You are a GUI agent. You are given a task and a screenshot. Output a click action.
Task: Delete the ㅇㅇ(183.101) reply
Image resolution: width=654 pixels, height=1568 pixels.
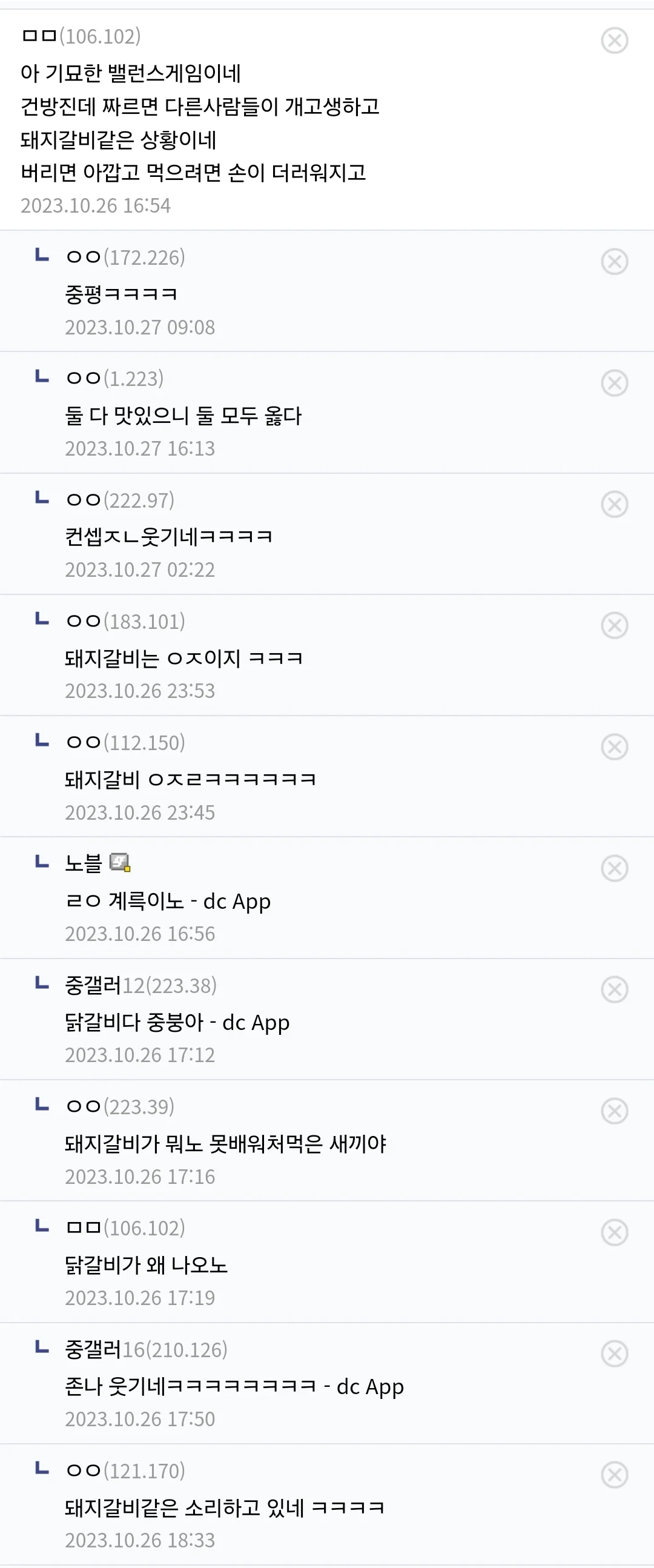coord(614,625)
